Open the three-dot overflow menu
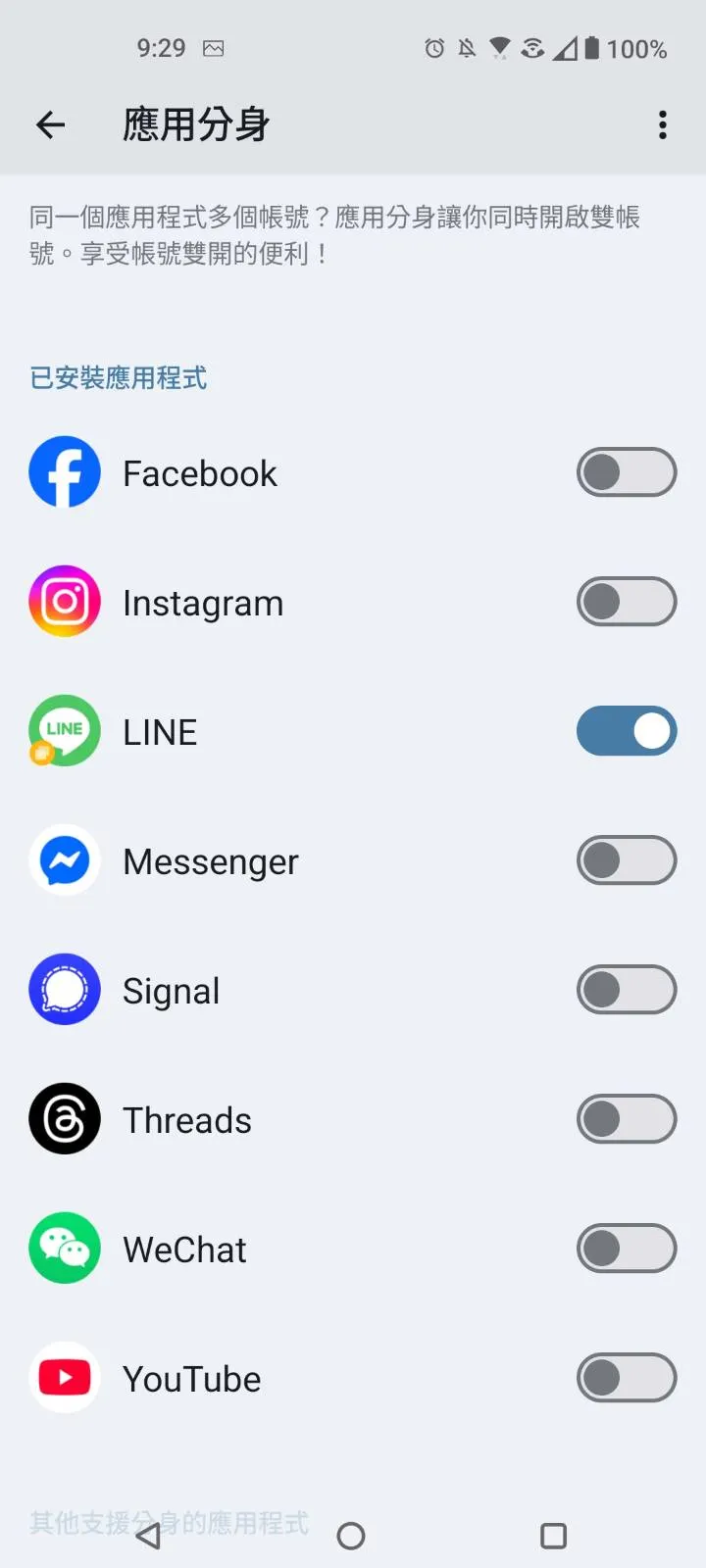Viewport: 706px width, 1568px height. 663,124
